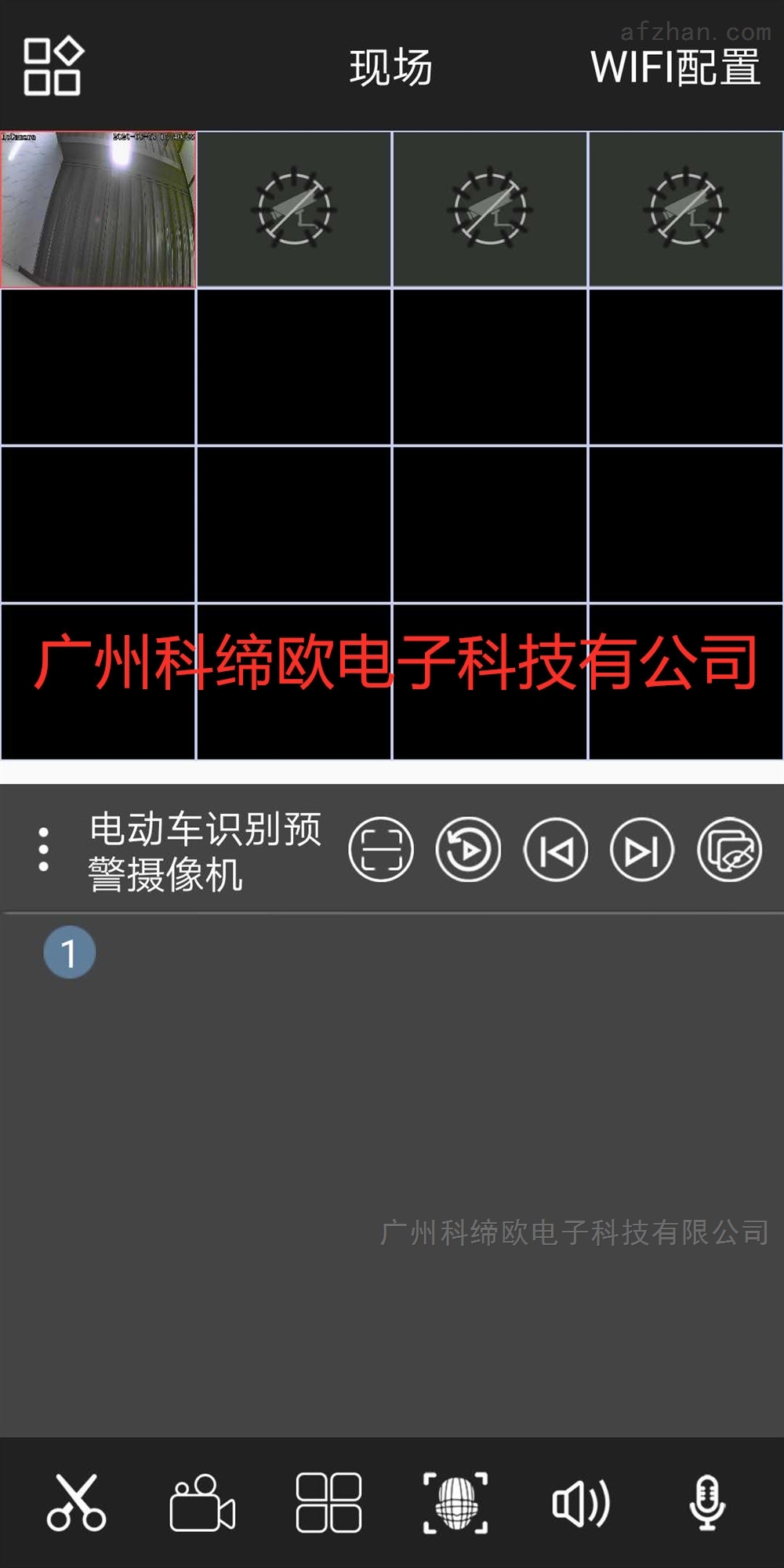784x1568 pixels.
Task: Start video recording with camera icon
Action: [x=202, y=1502]
